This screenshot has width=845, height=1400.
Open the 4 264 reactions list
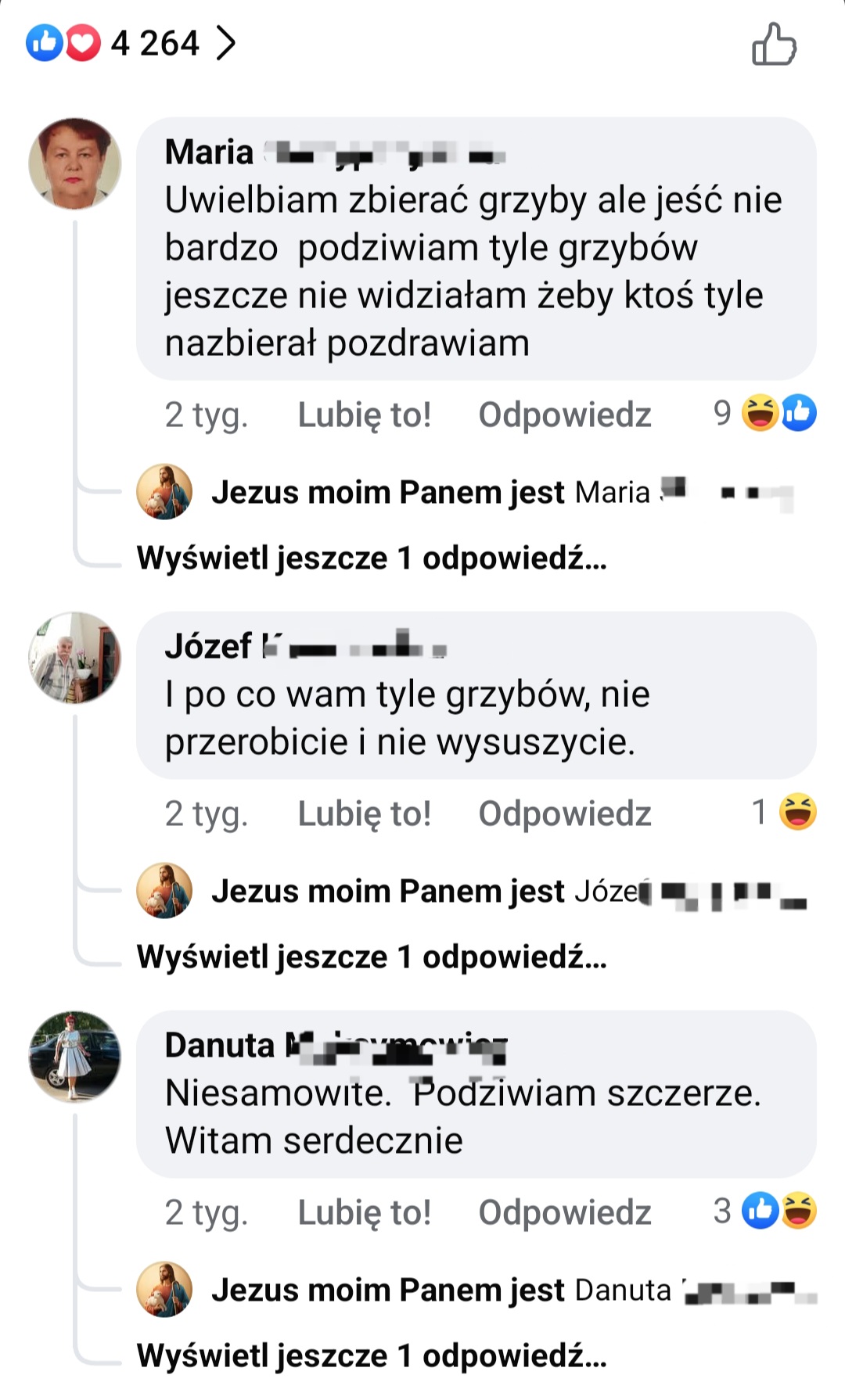155,43
